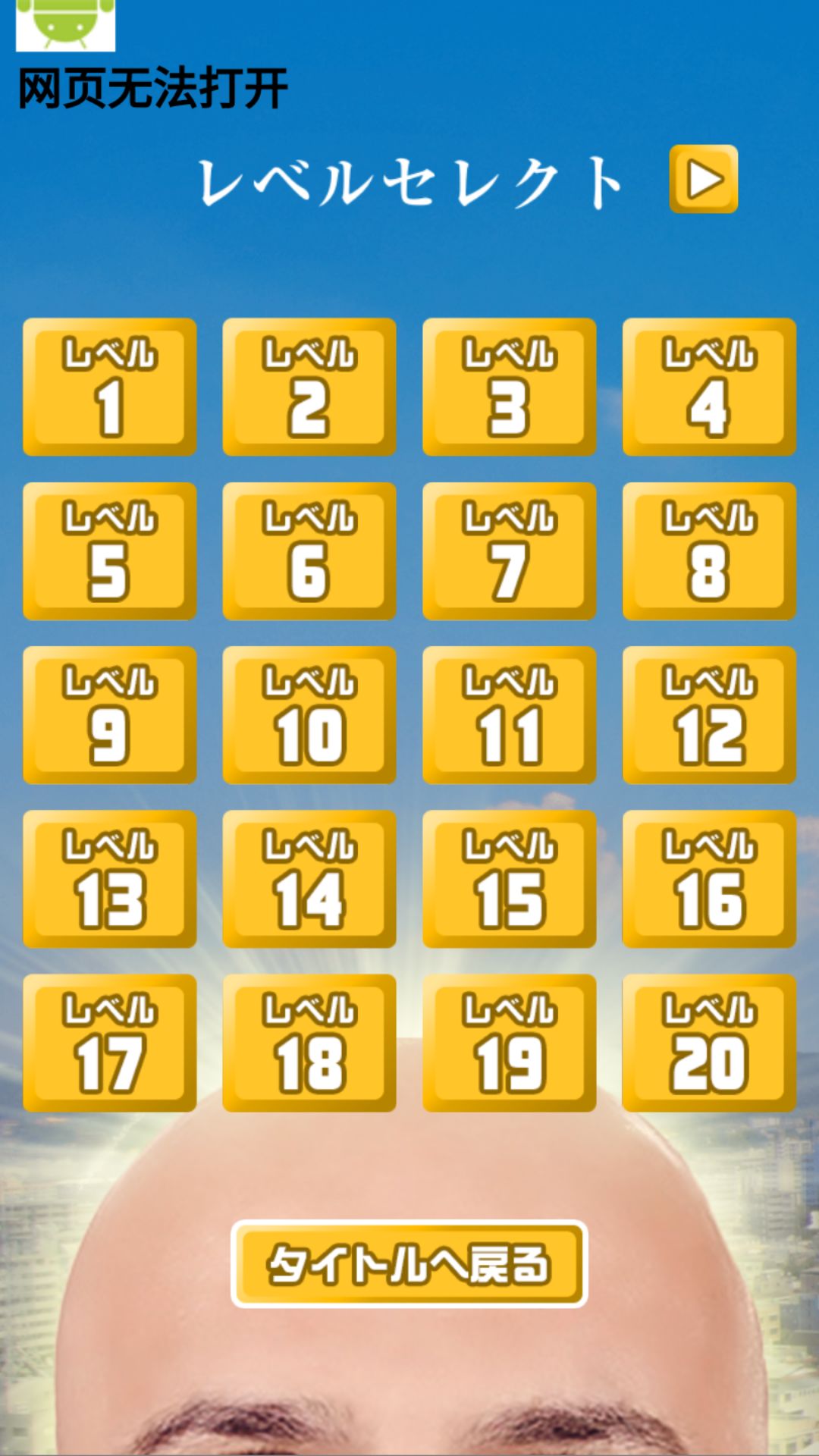Return to title with タイトルへ戻る
The image size is (819, 1456).
point(409,1264)
